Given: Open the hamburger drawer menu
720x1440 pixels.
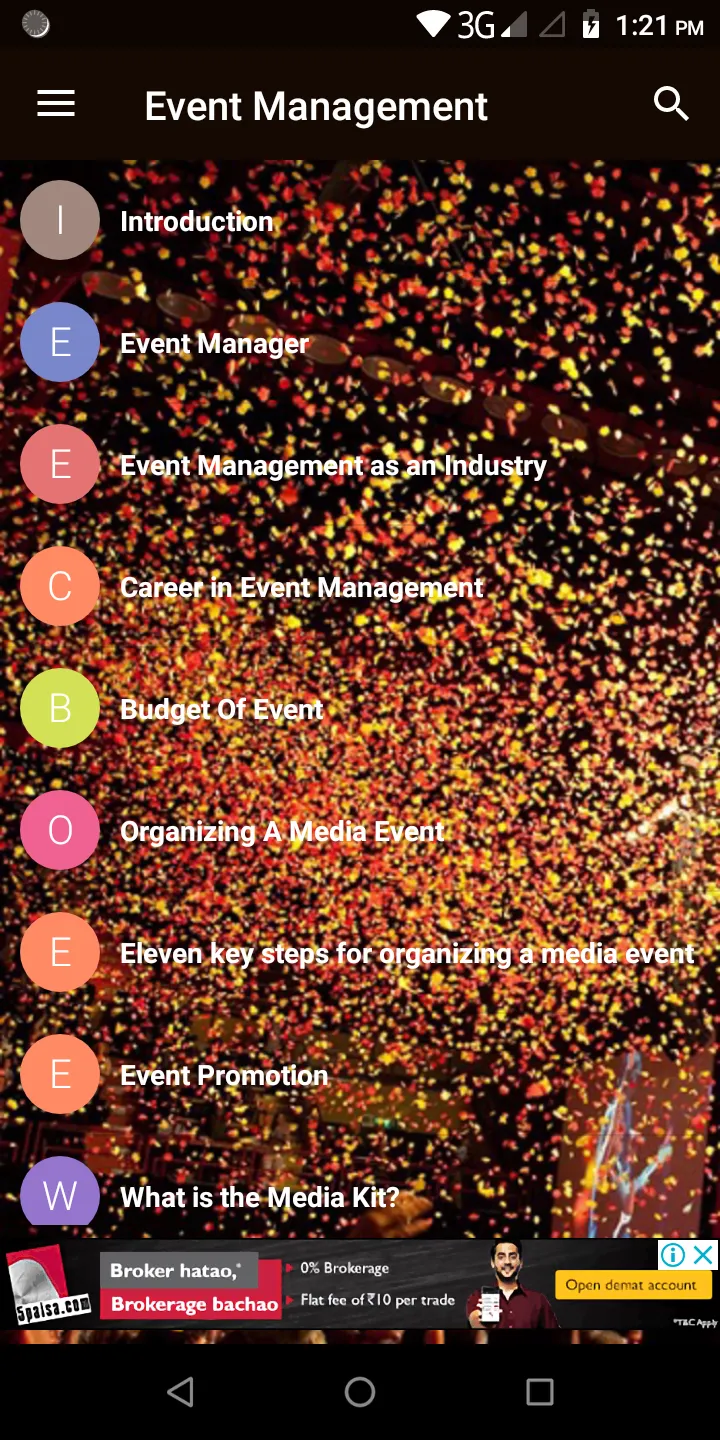Looking at the screenshot, I should [x=56, y=104].
